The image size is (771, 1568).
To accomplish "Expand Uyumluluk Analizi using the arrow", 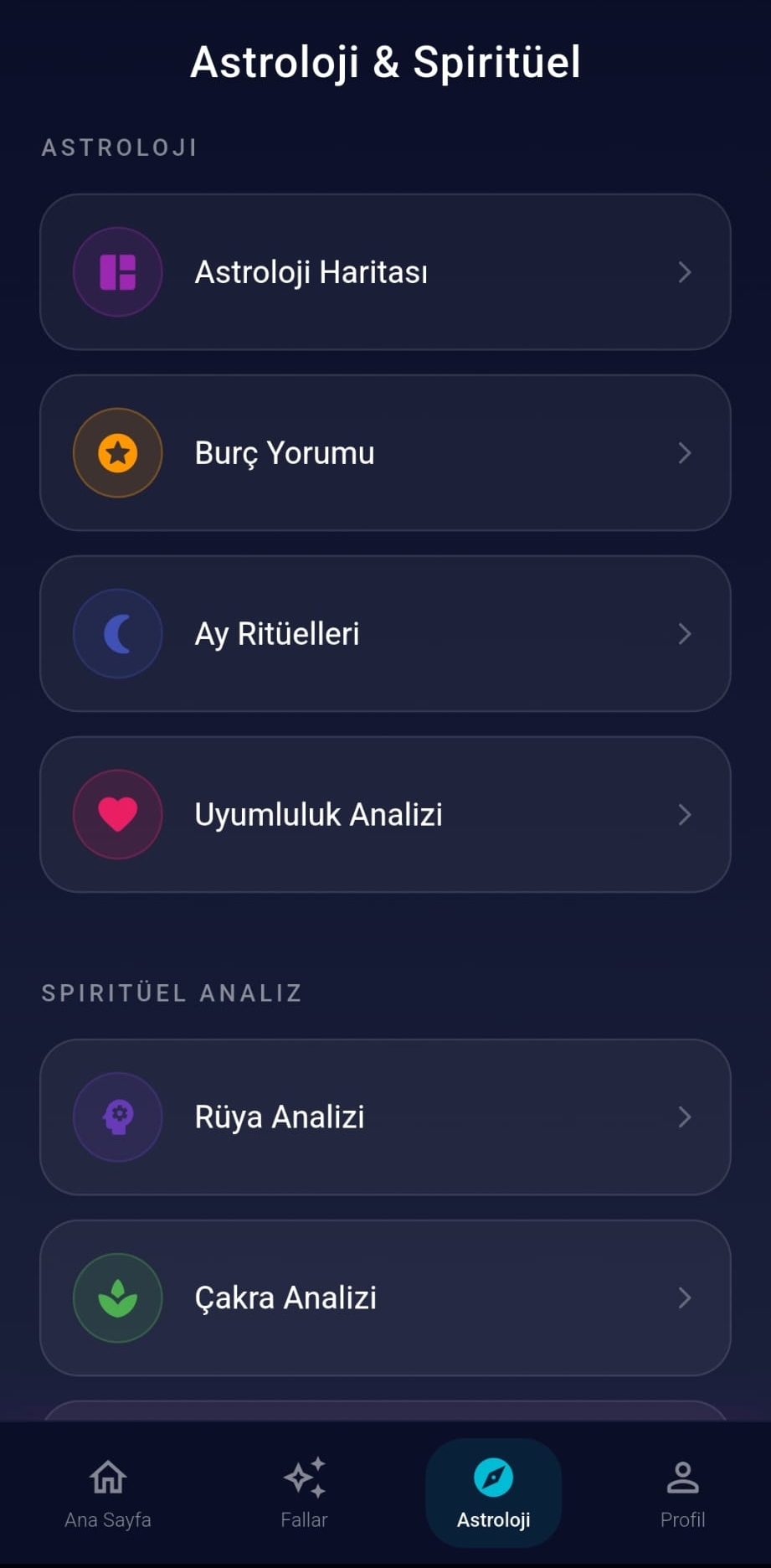I will click(x=685, y=813).
